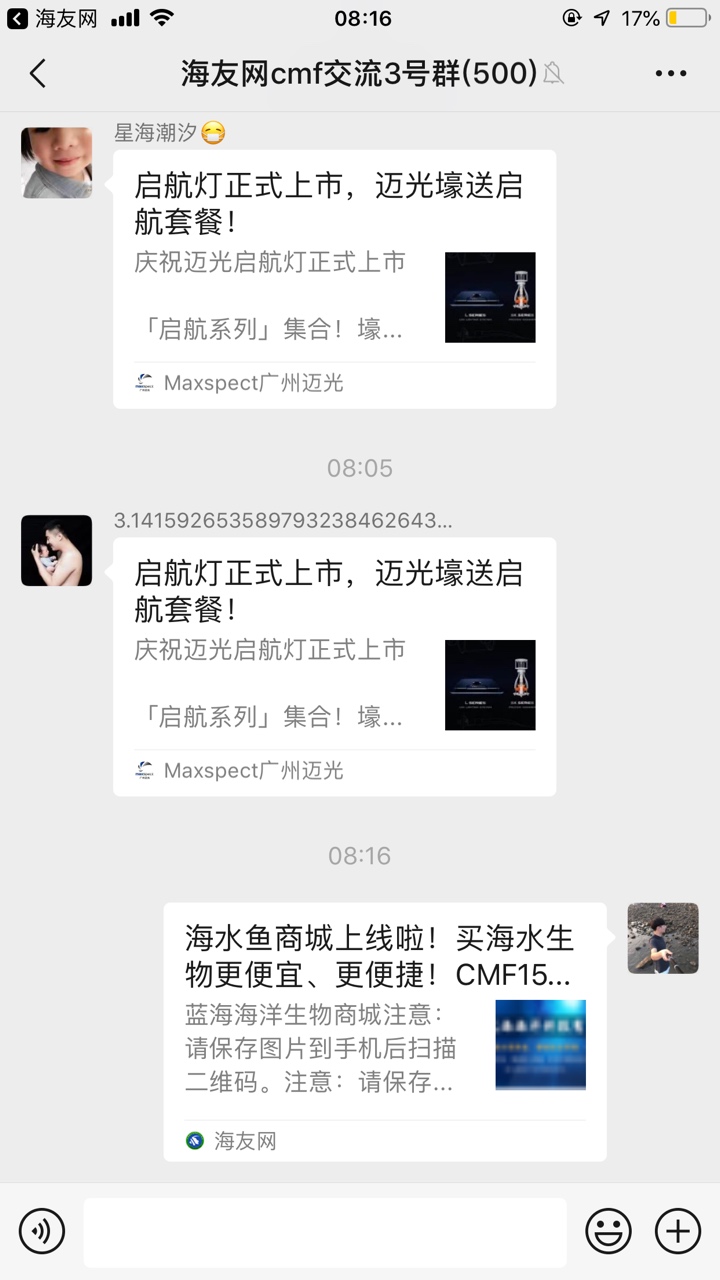Return to 海友网 app via status bar
The image size is (720, 1280).
pos(52,18)
